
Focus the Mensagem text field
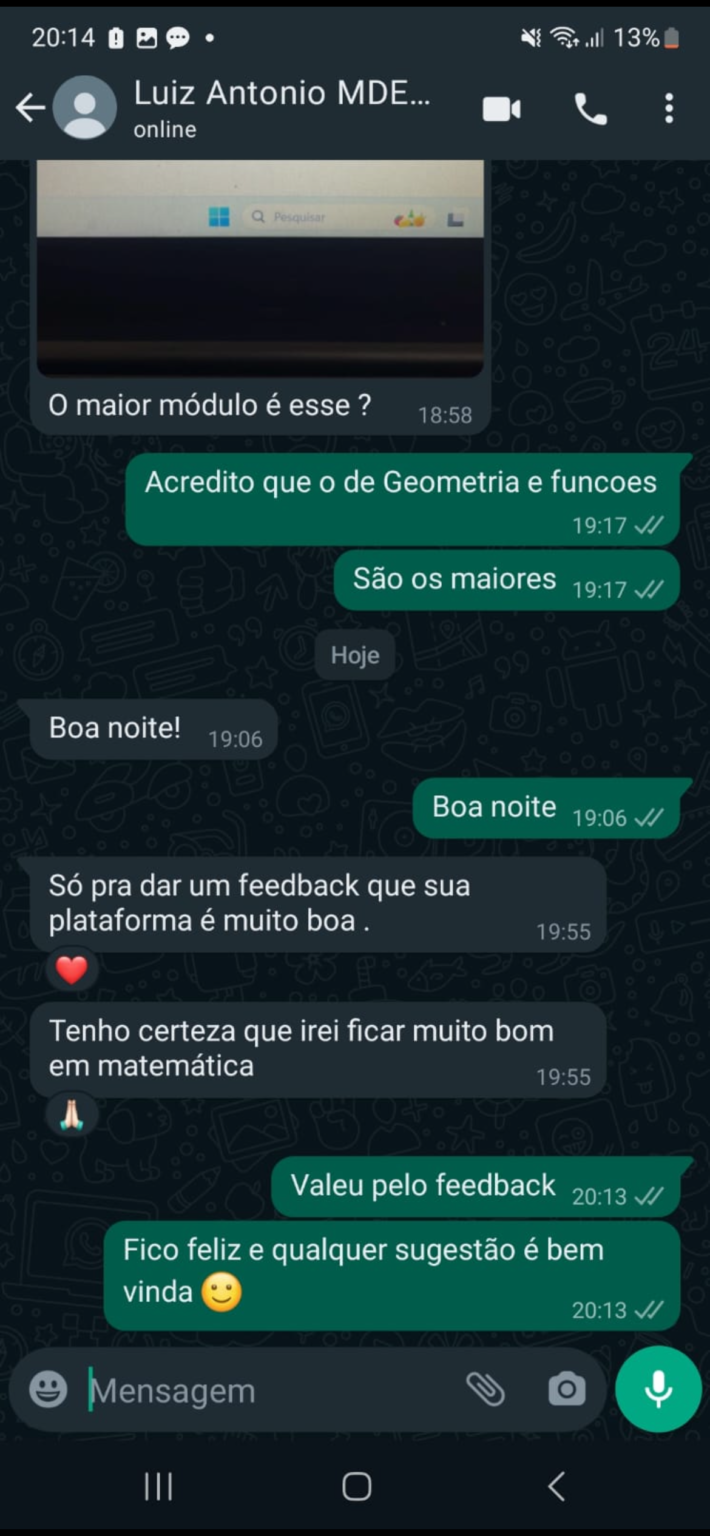coord(270,1390)
